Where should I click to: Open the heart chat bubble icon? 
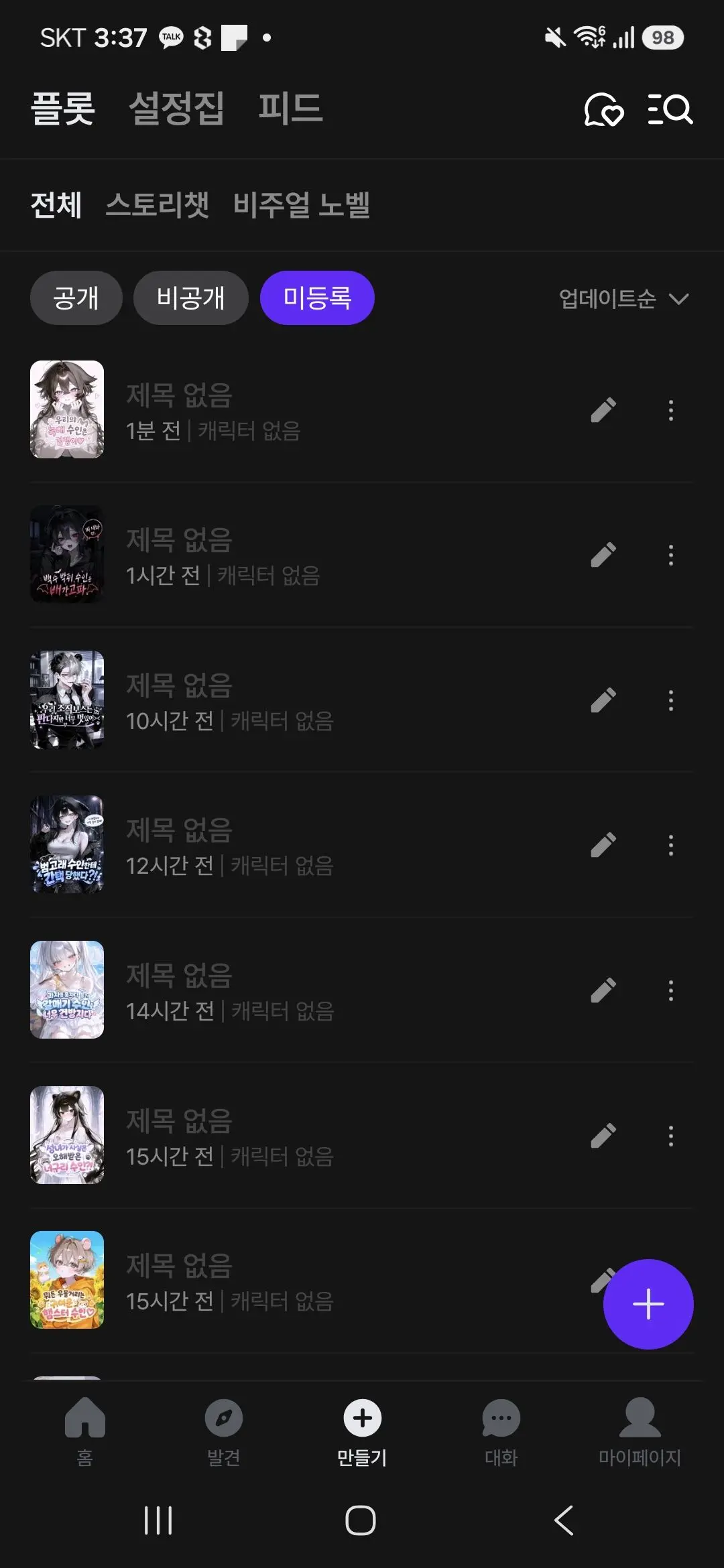[x=604, y=109]
